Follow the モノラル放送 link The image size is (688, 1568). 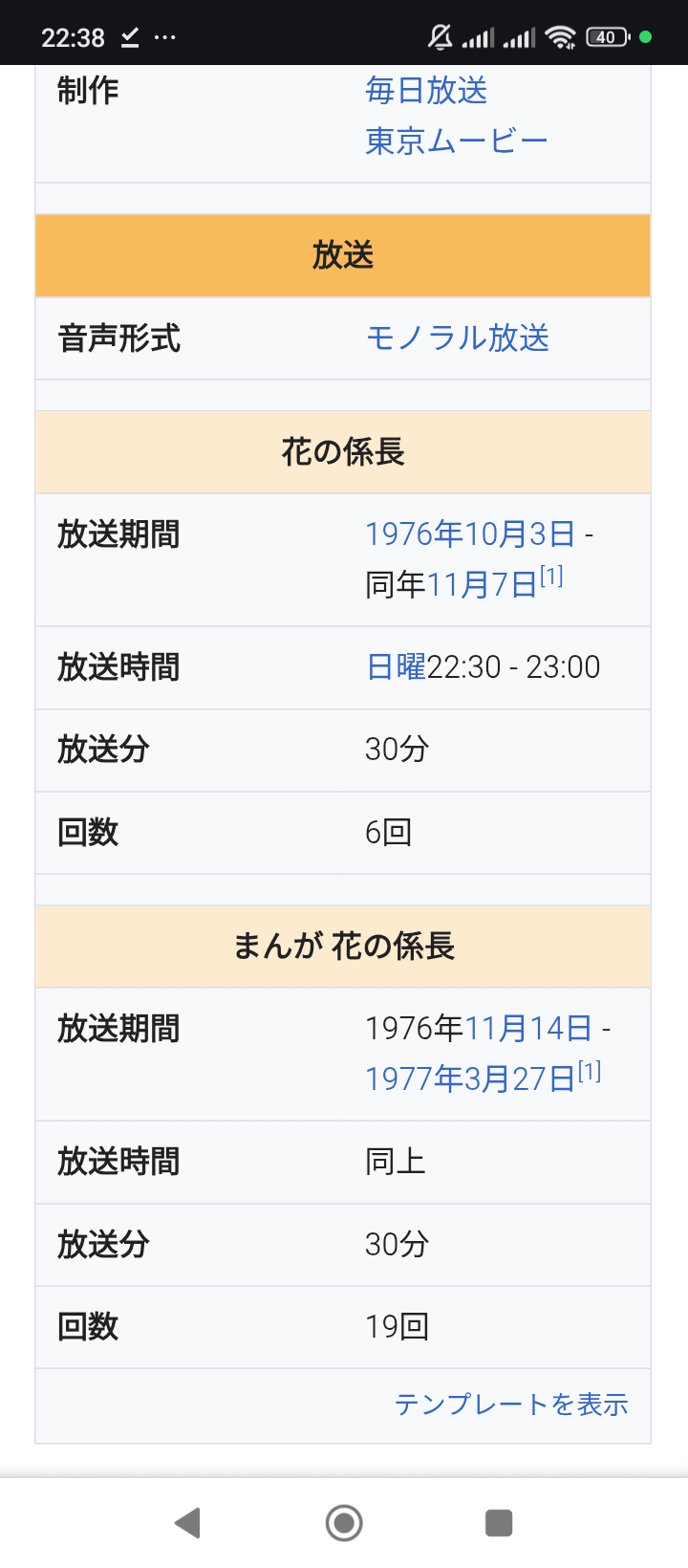click(458, 338)
